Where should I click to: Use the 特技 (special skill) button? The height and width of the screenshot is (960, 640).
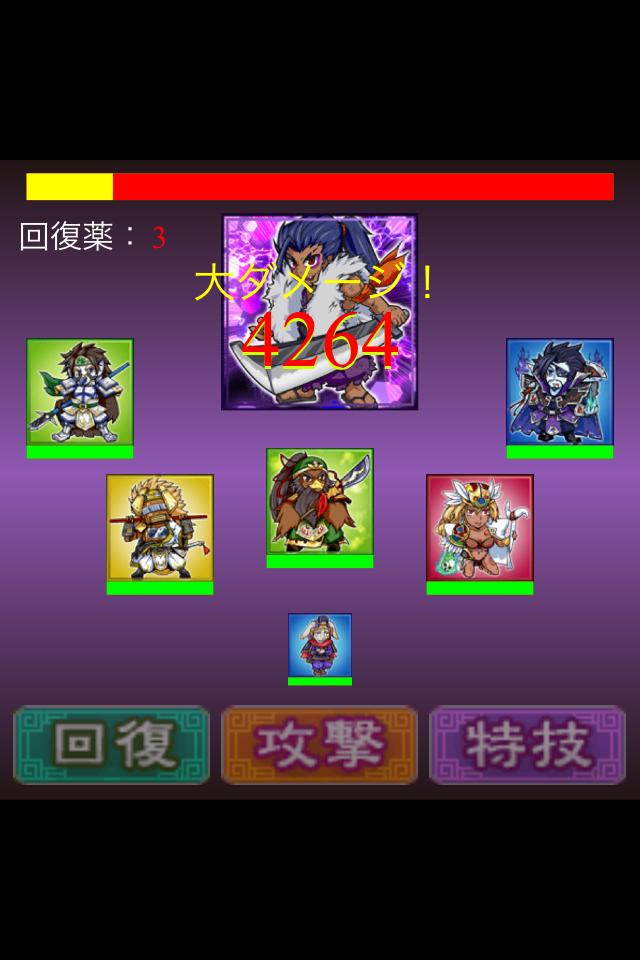point(527,745)
